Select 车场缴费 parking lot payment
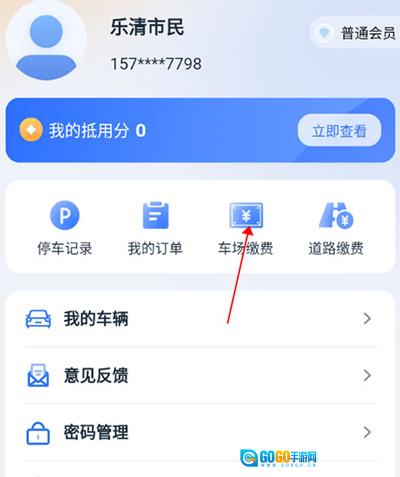The height and width of the screenshot is (477, 400). click(x=246, y=228)
